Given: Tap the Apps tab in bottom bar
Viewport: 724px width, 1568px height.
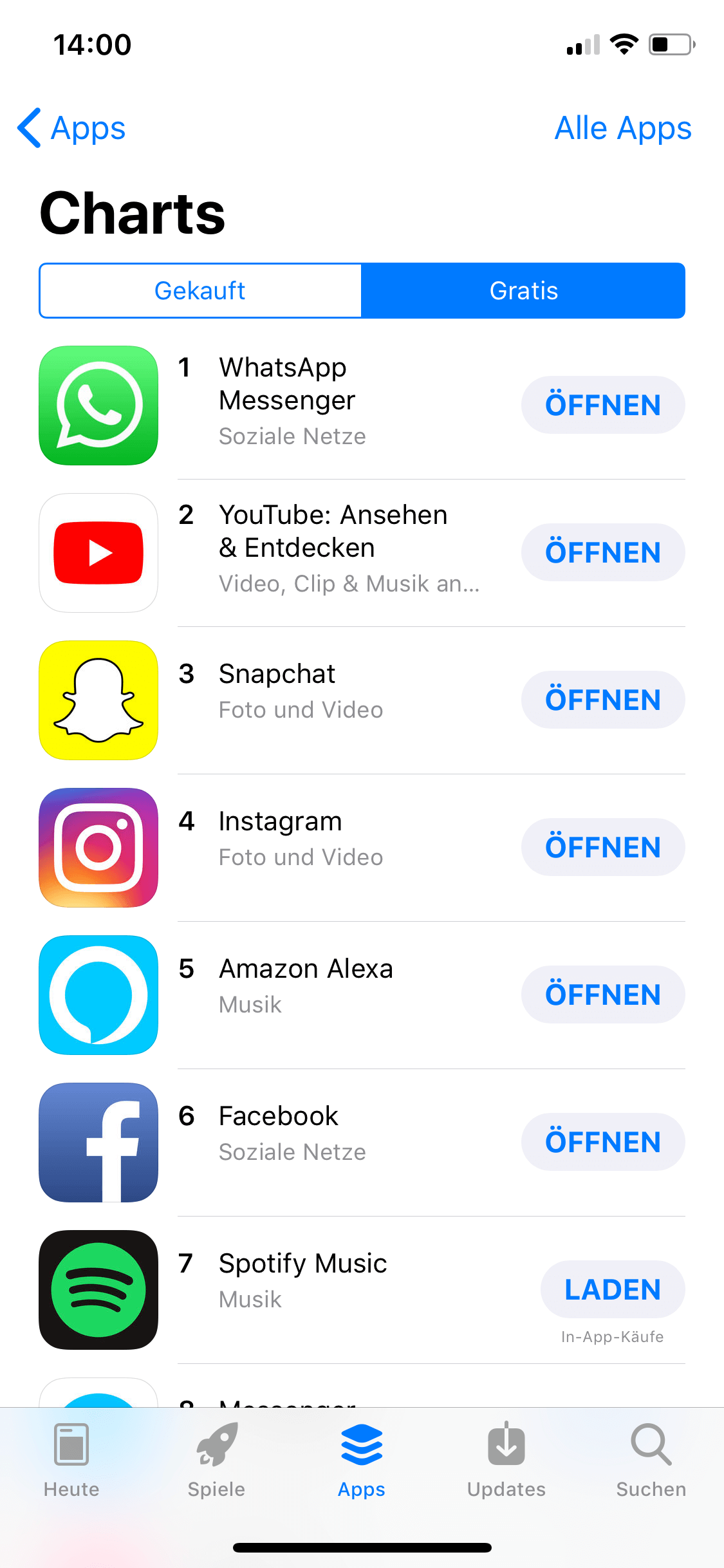Looking at the screenshot, I should click(x=362, y=1461).
